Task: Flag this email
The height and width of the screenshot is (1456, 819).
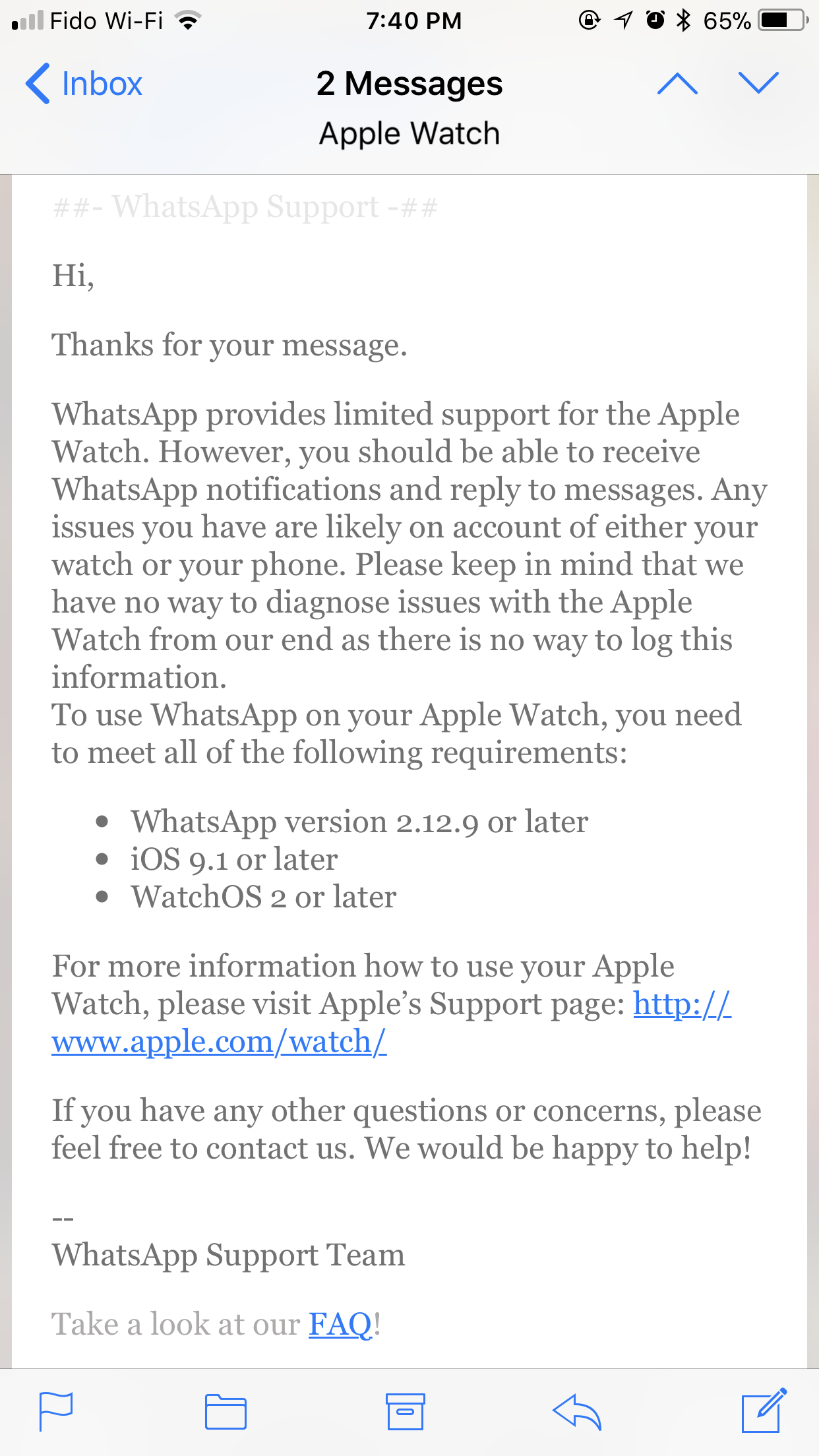Action: pos(56,1412)
